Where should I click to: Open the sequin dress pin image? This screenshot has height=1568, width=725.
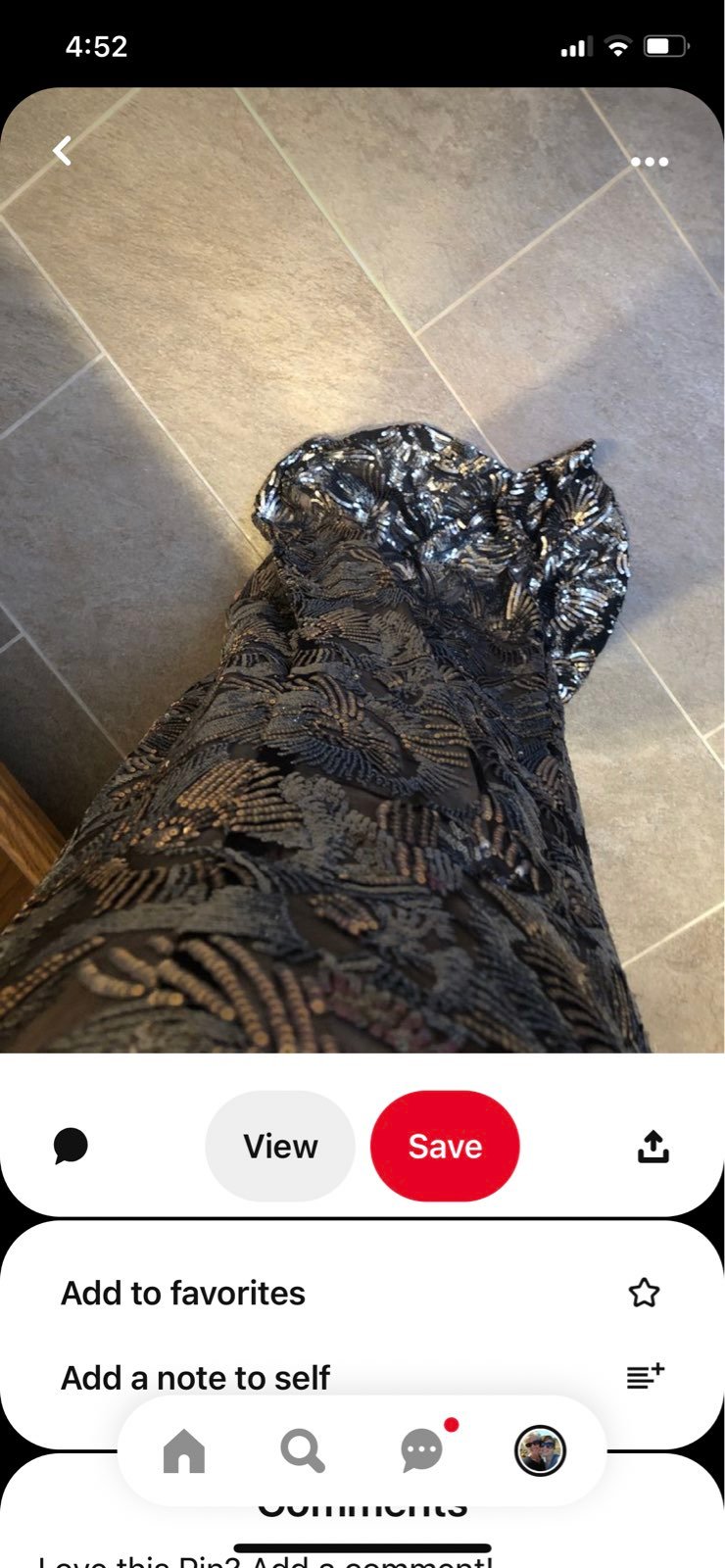pyautogui.click(x=362, y=570)
